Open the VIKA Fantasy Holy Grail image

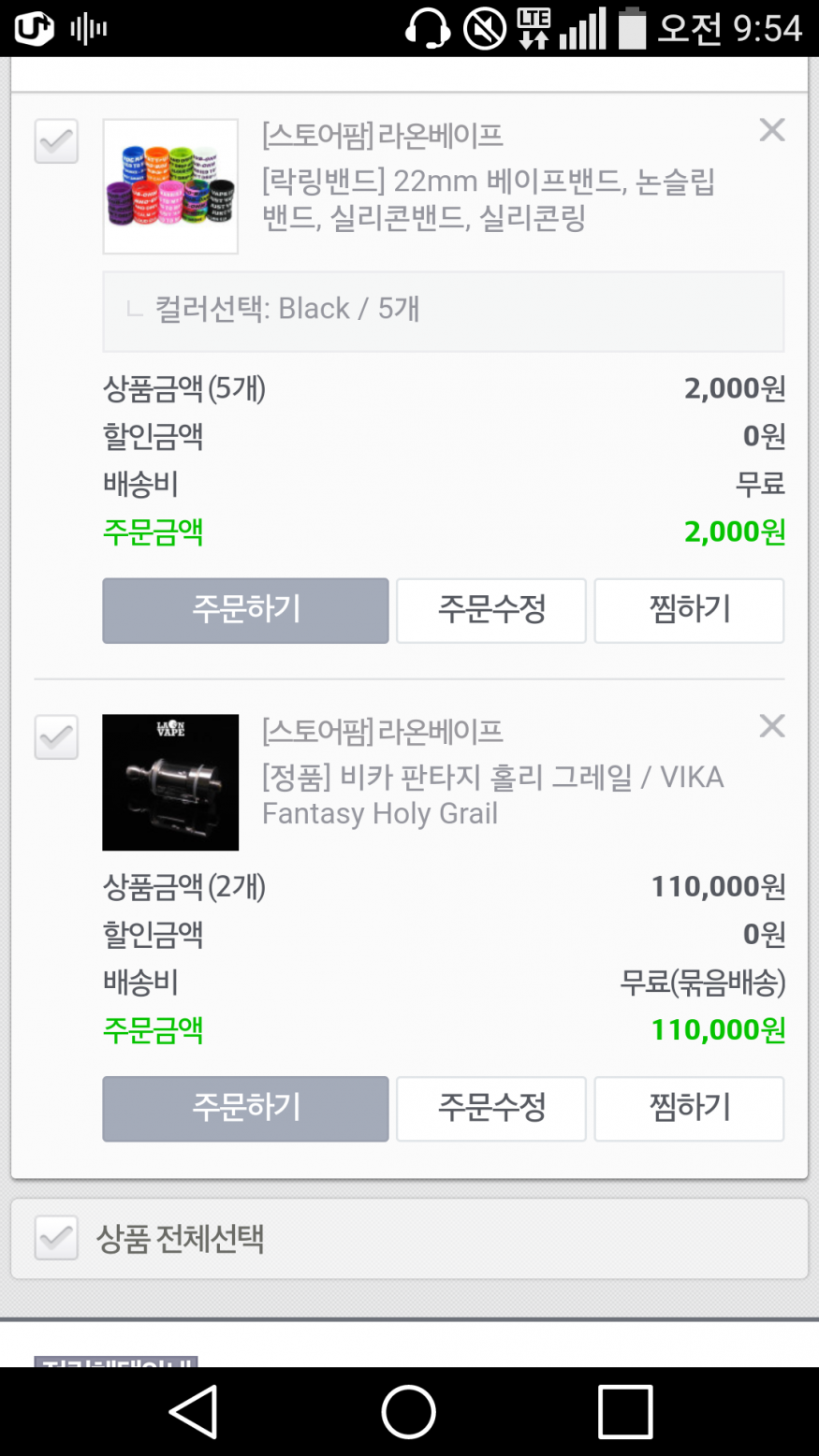[170, 782]
